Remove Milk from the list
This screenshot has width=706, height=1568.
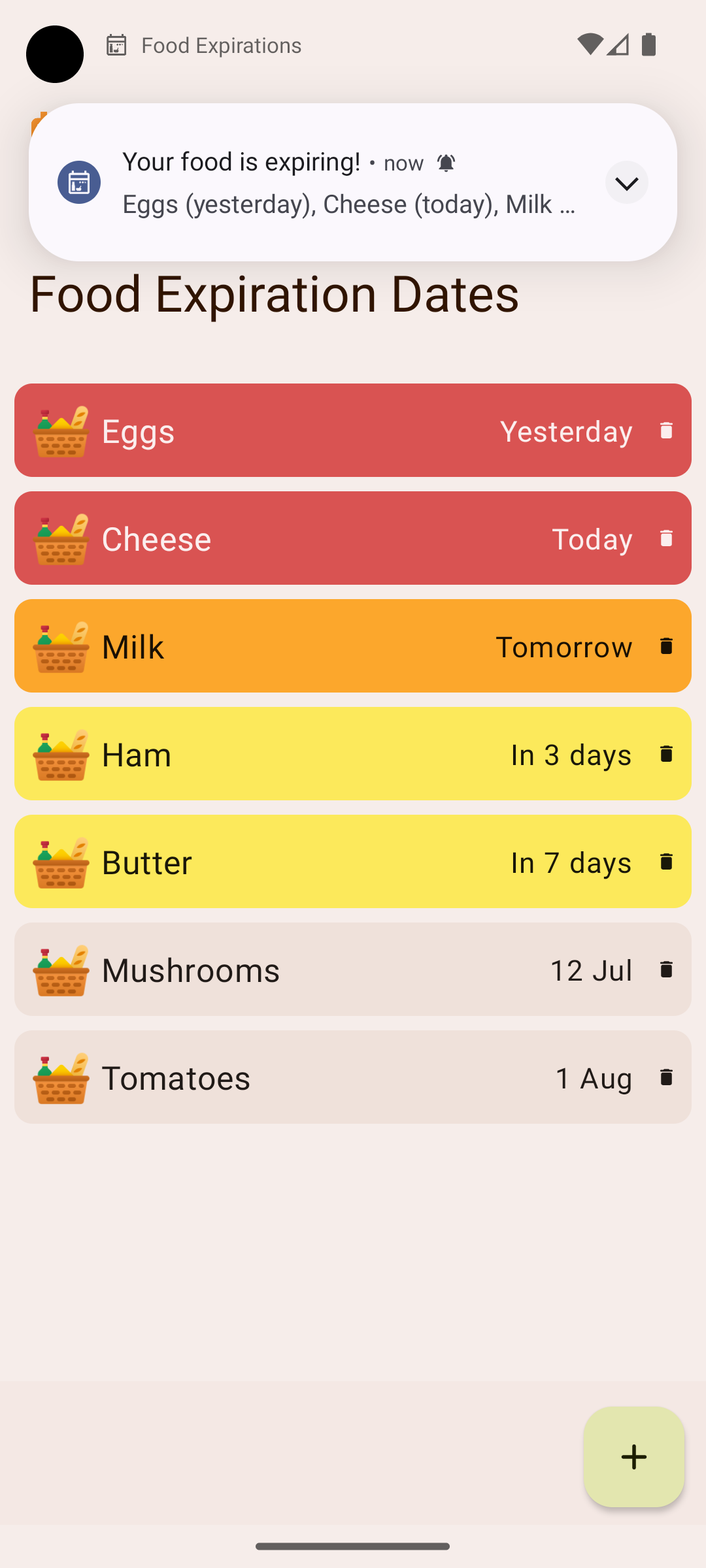tap(666, 646)
